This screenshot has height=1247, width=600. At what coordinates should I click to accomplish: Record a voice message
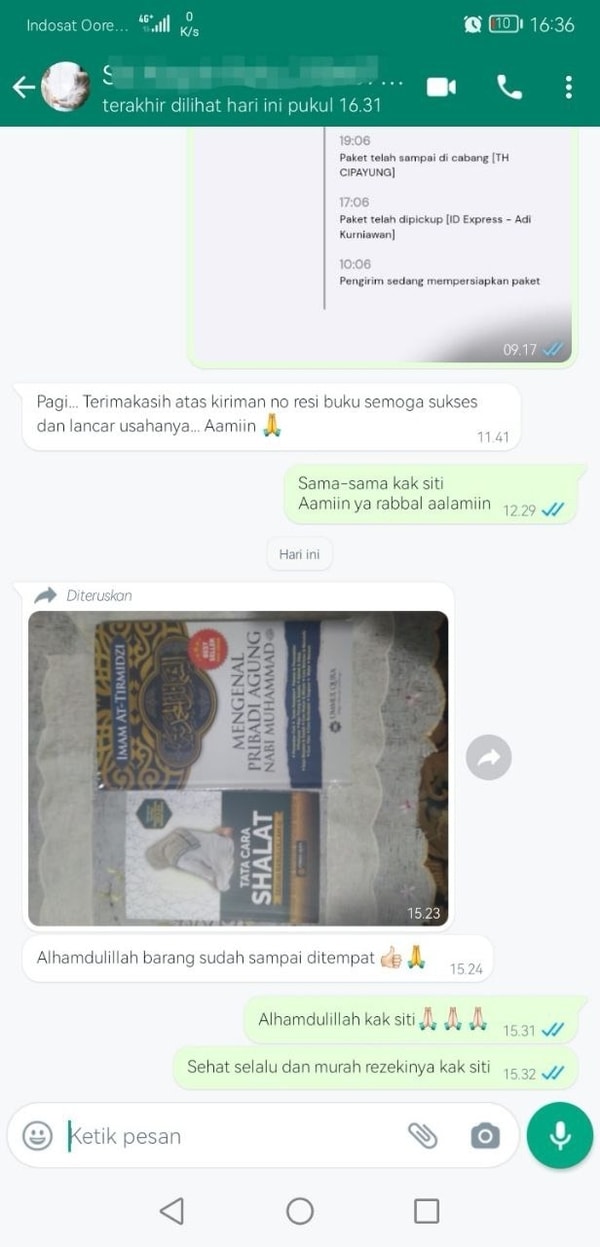click(x=559, y=1135)
